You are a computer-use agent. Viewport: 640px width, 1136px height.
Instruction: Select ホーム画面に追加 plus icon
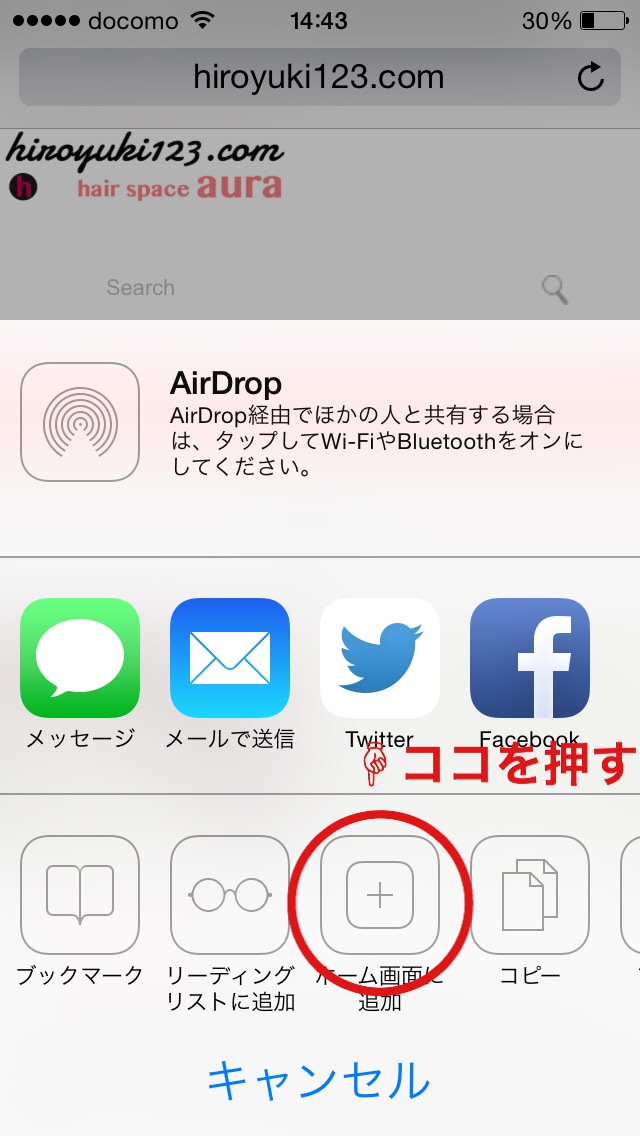coord(380,895)
